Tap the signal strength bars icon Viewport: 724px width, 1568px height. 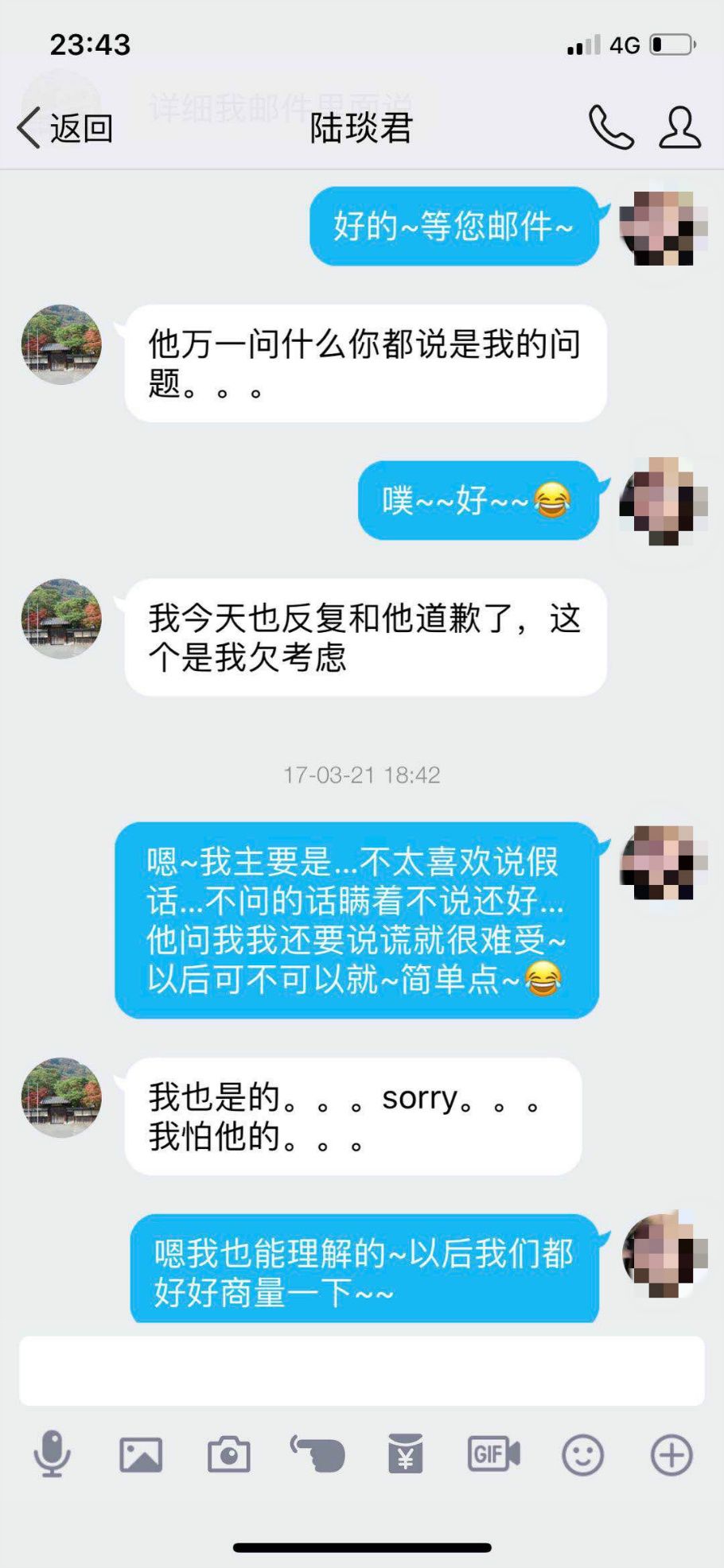pyautogui.click(x=584, y=46)
